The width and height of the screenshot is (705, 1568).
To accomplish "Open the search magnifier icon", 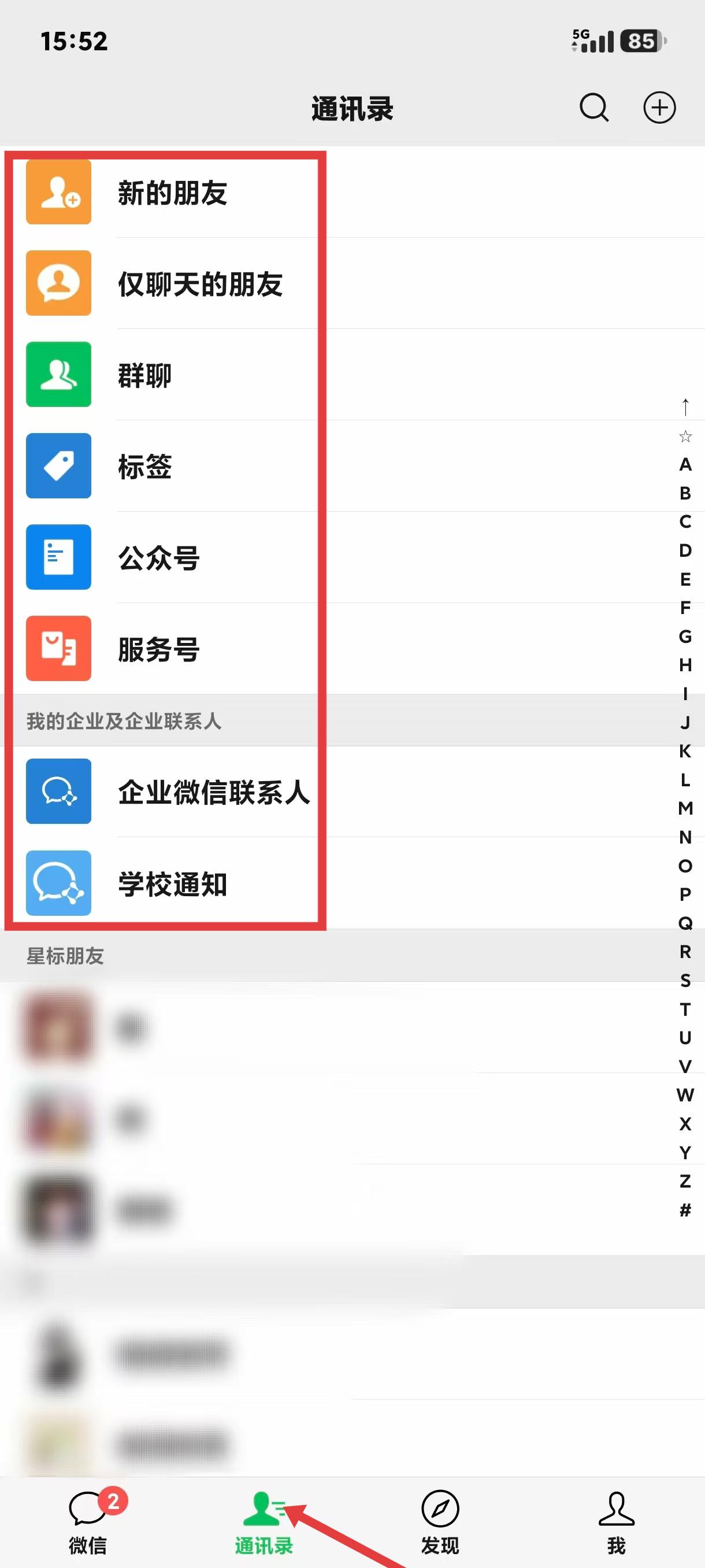I will pos(594,108).
